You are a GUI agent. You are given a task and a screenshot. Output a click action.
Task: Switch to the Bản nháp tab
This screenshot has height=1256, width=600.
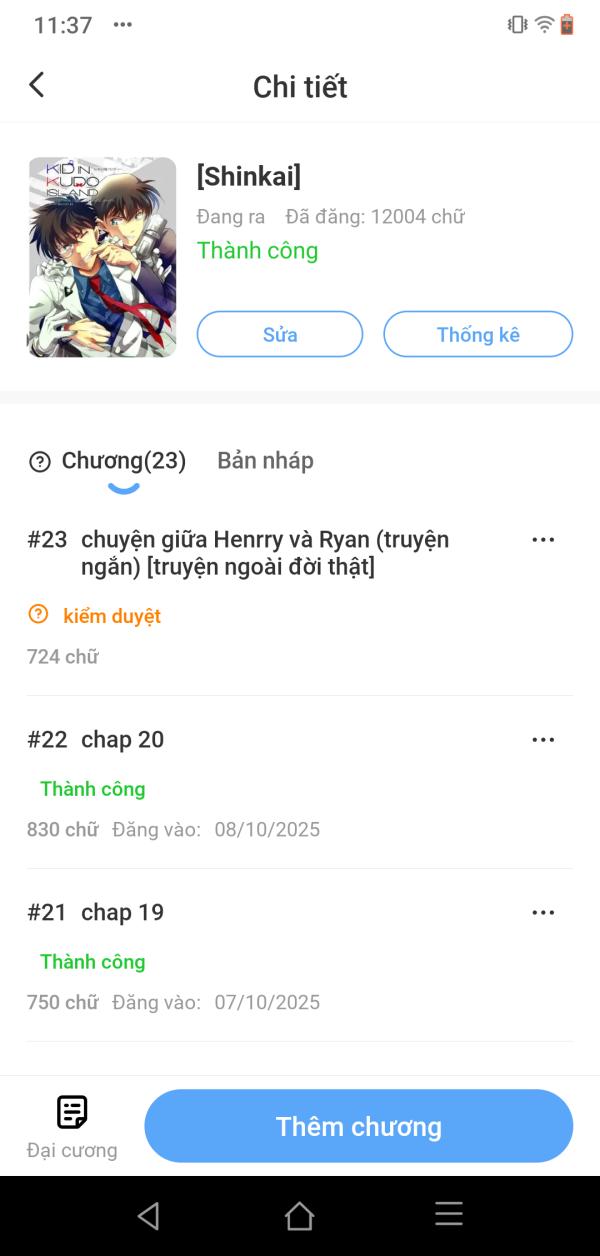click(265, 460)
